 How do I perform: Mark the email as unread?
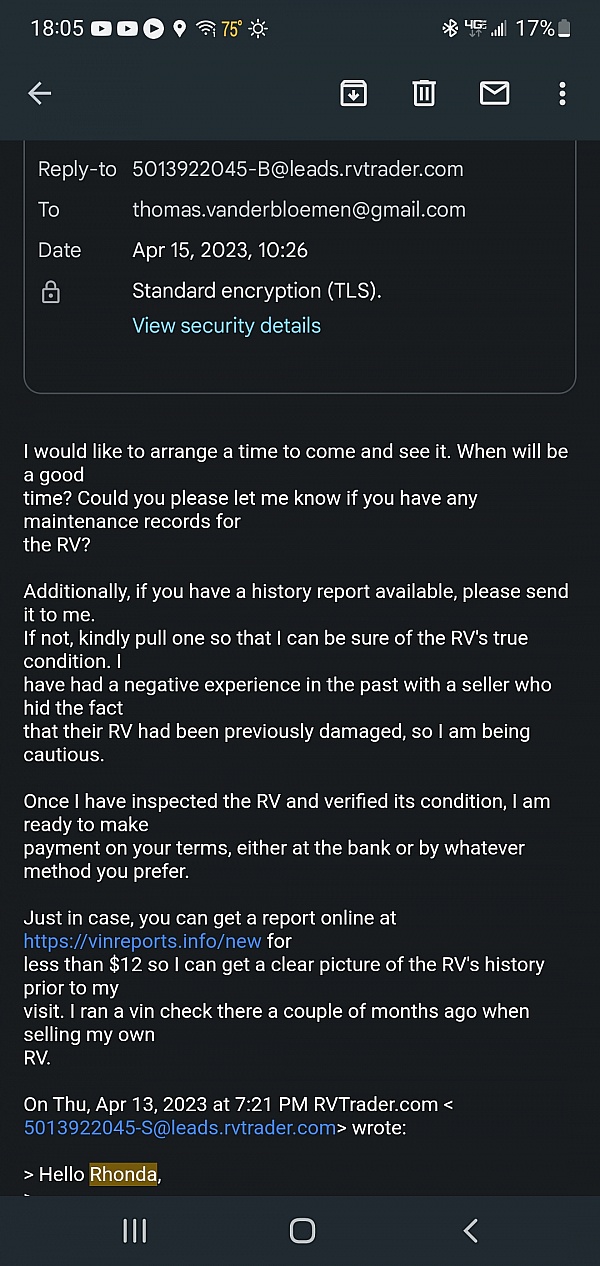click(494, 94)
